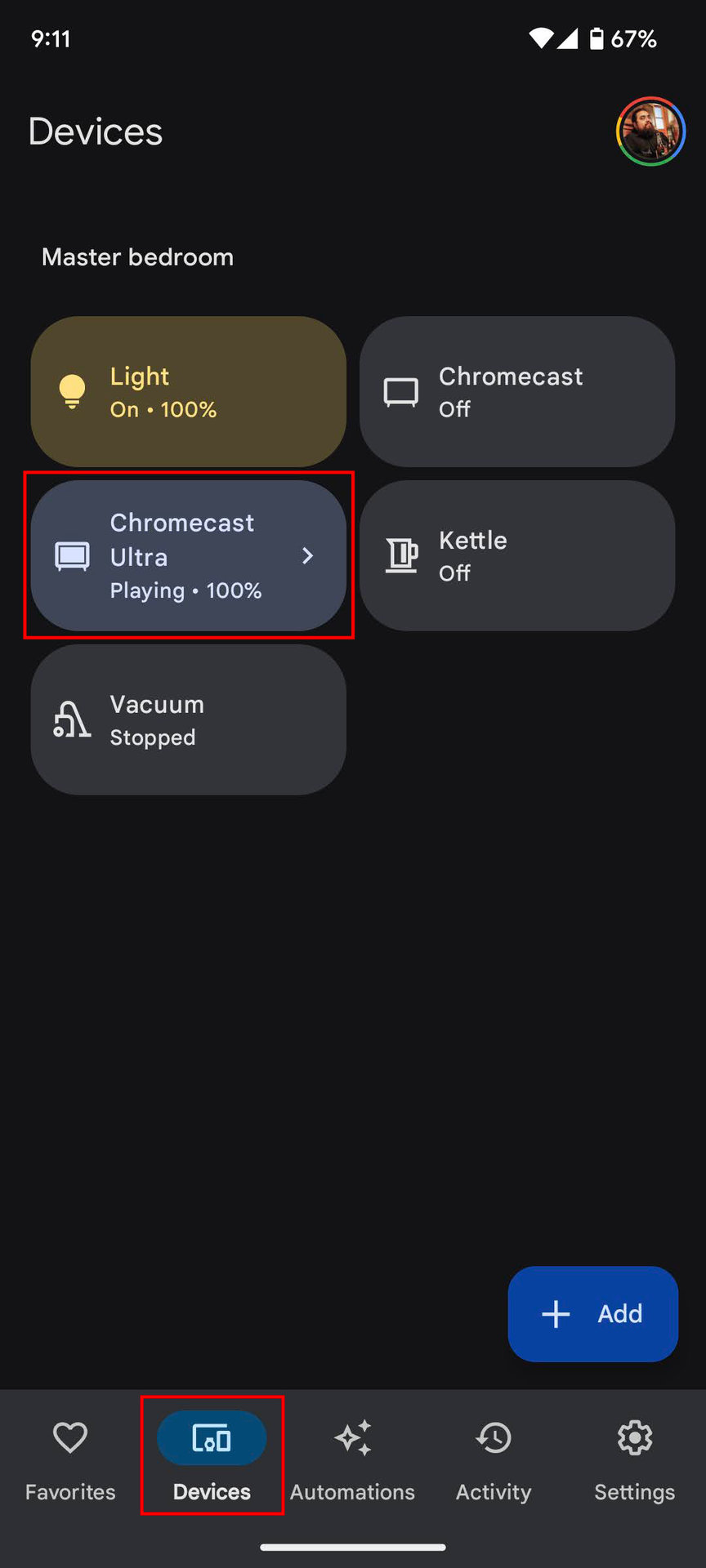Image resolution: width=706 pixels, height=1568 pixels.
Task: Turn on the Kettle
Action: [517, 555]
